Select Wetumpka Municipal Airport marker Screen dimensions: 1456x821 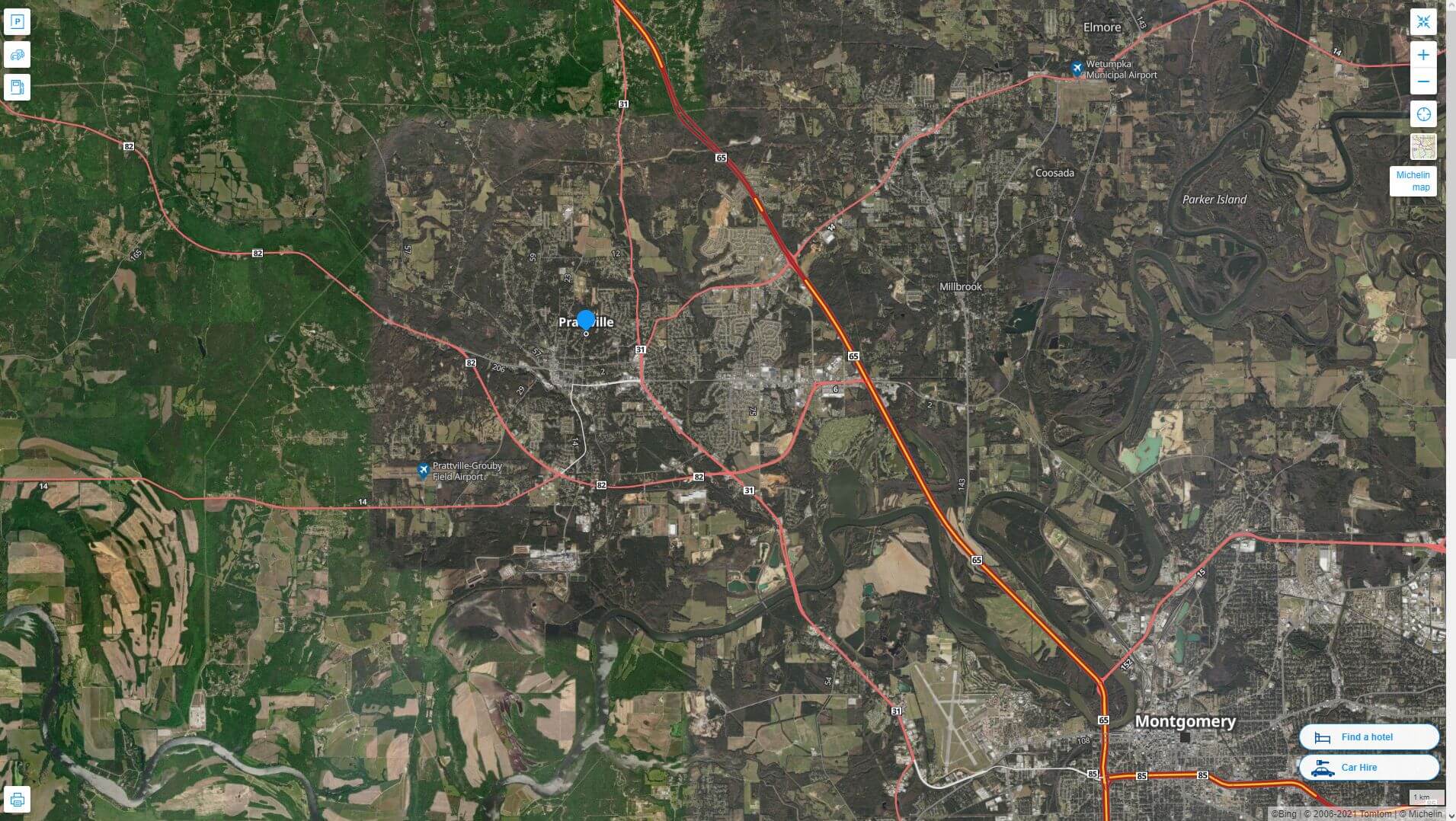[1077, 69]
